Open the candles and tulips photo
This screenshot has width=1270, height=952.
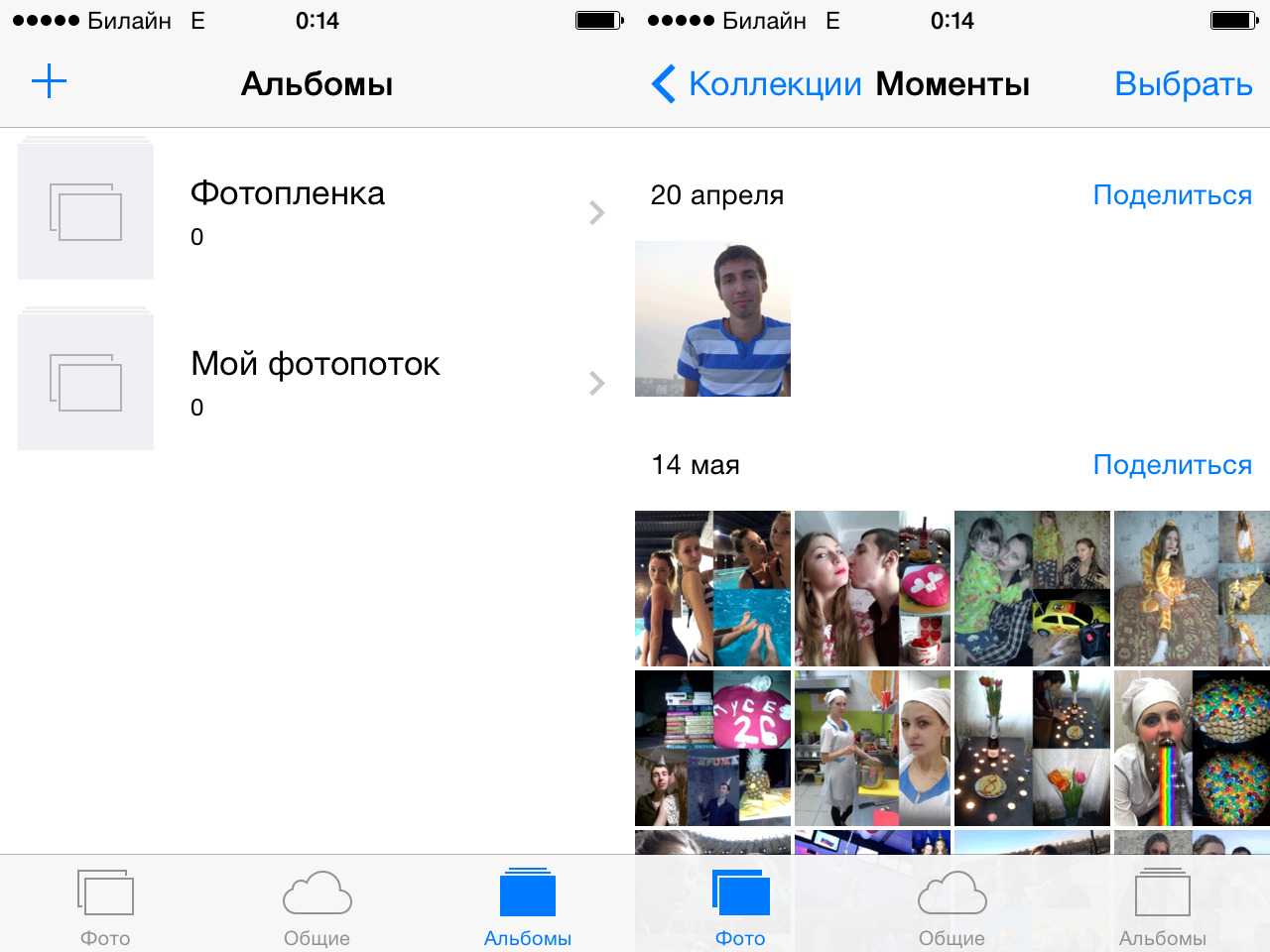click(x=1032, y=748)
